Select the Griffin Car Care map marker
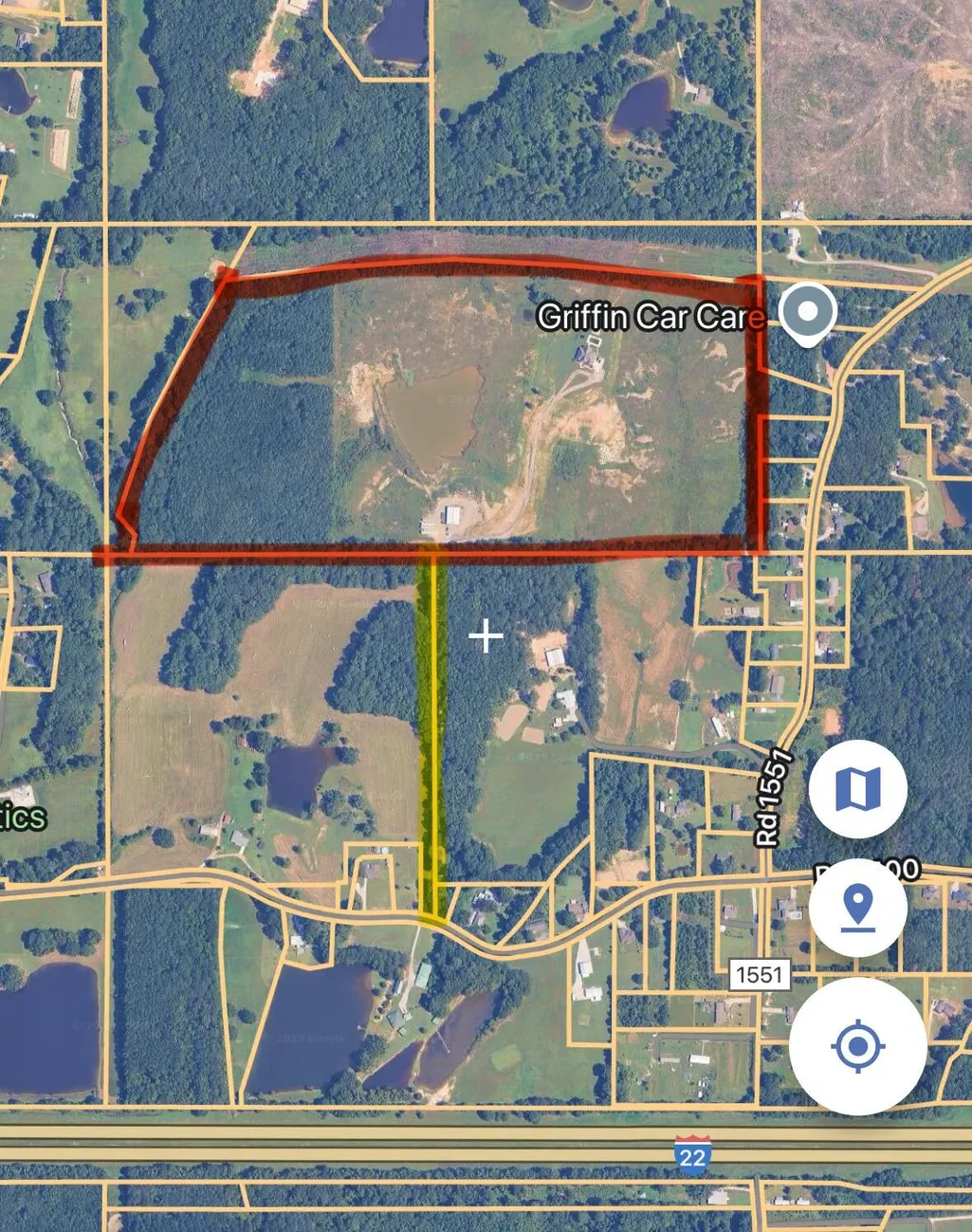 coord(808,315)
